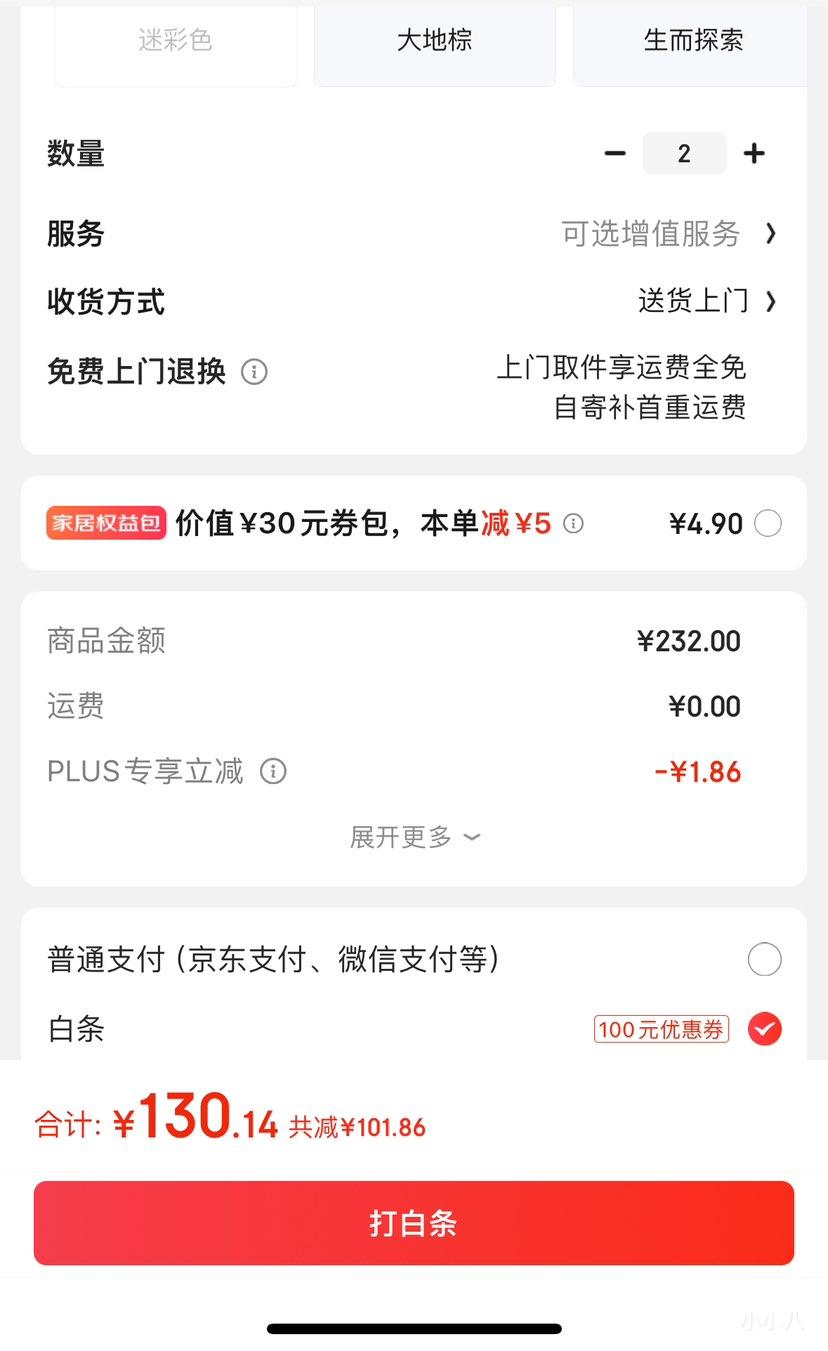
Task: Select the 家居权益包 ¥4.90 add-on
Action: pyautogui.click(x=768, y=523)
